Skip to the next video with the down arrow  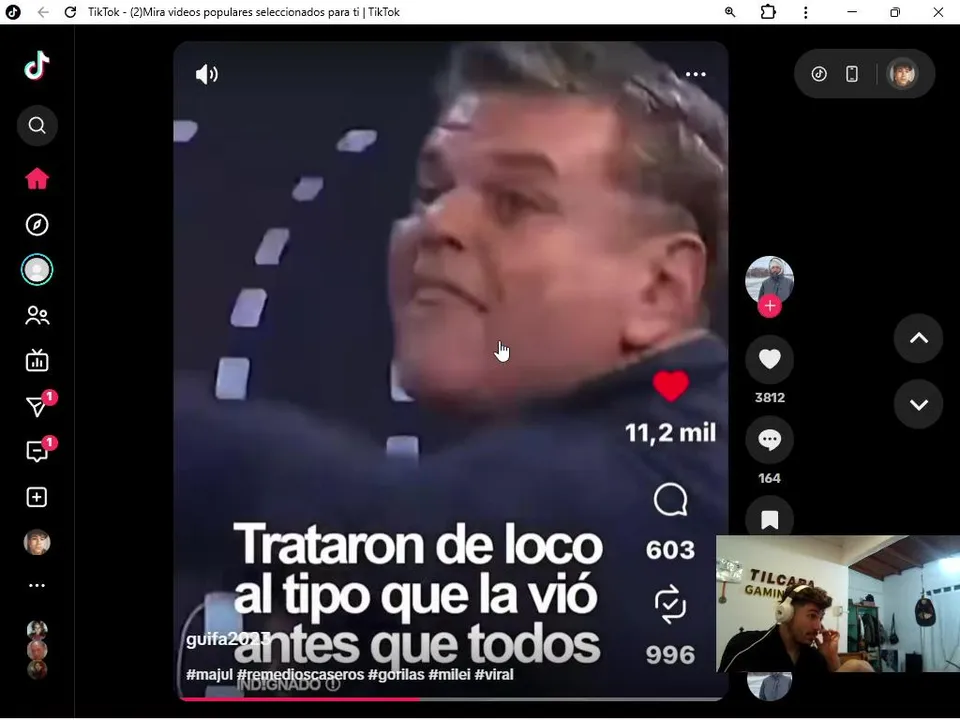918,404
